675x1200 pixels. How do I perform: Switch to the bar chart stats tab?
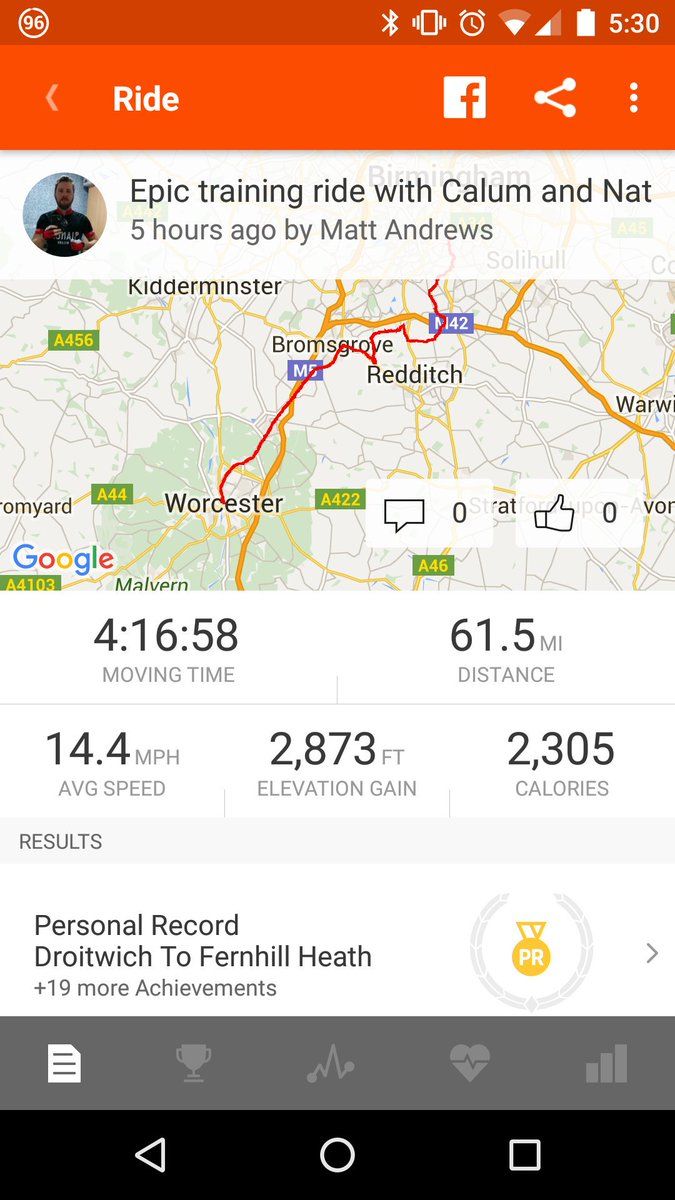606,1063
